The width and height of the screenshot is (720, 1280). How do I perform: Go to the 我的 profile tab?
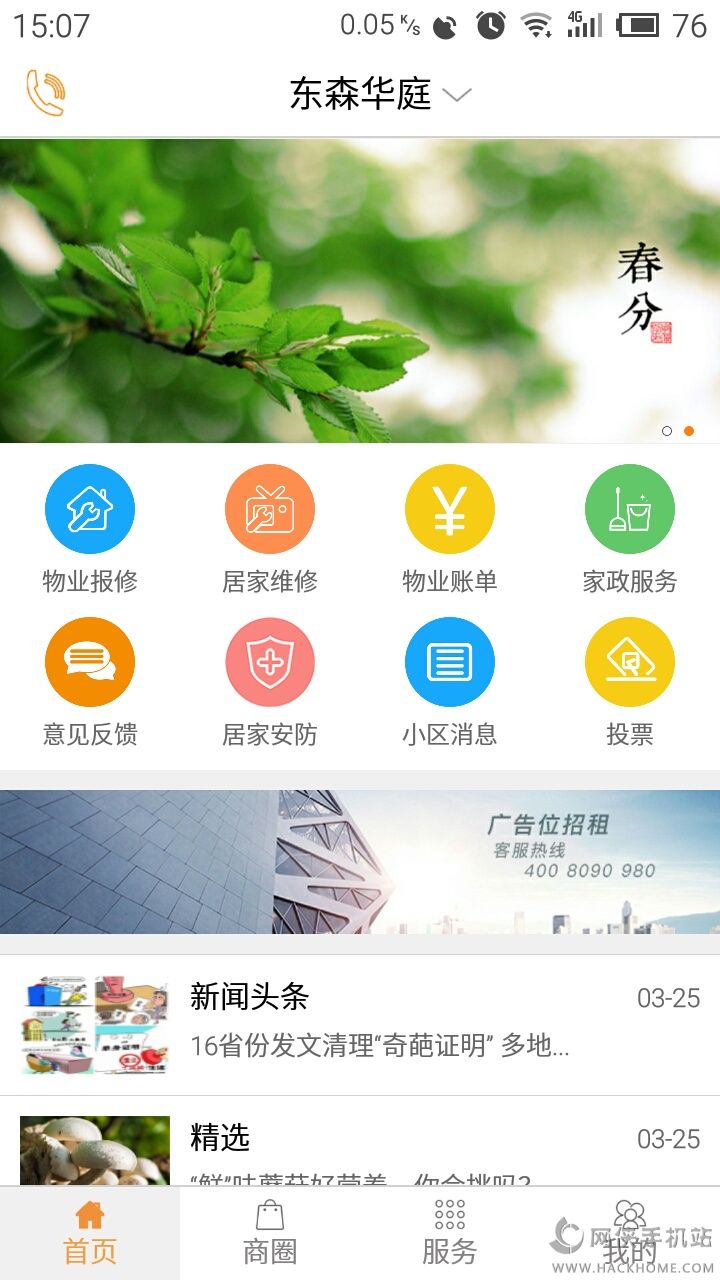click(630, 1233)
